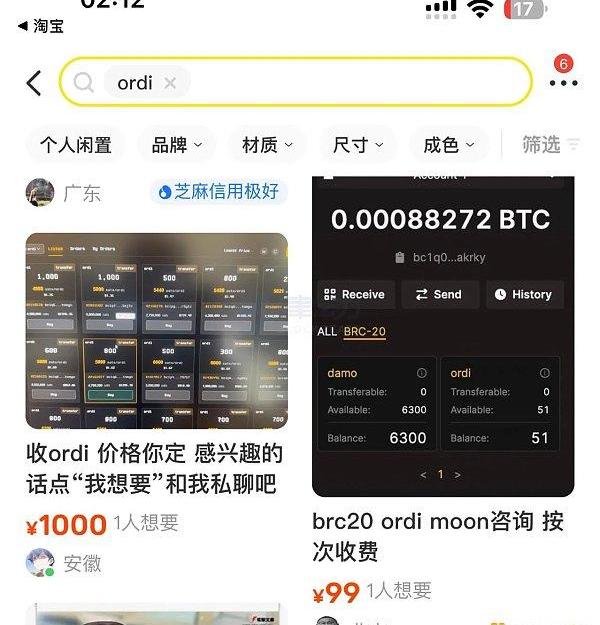Clear the ordi search keyword

170,83
